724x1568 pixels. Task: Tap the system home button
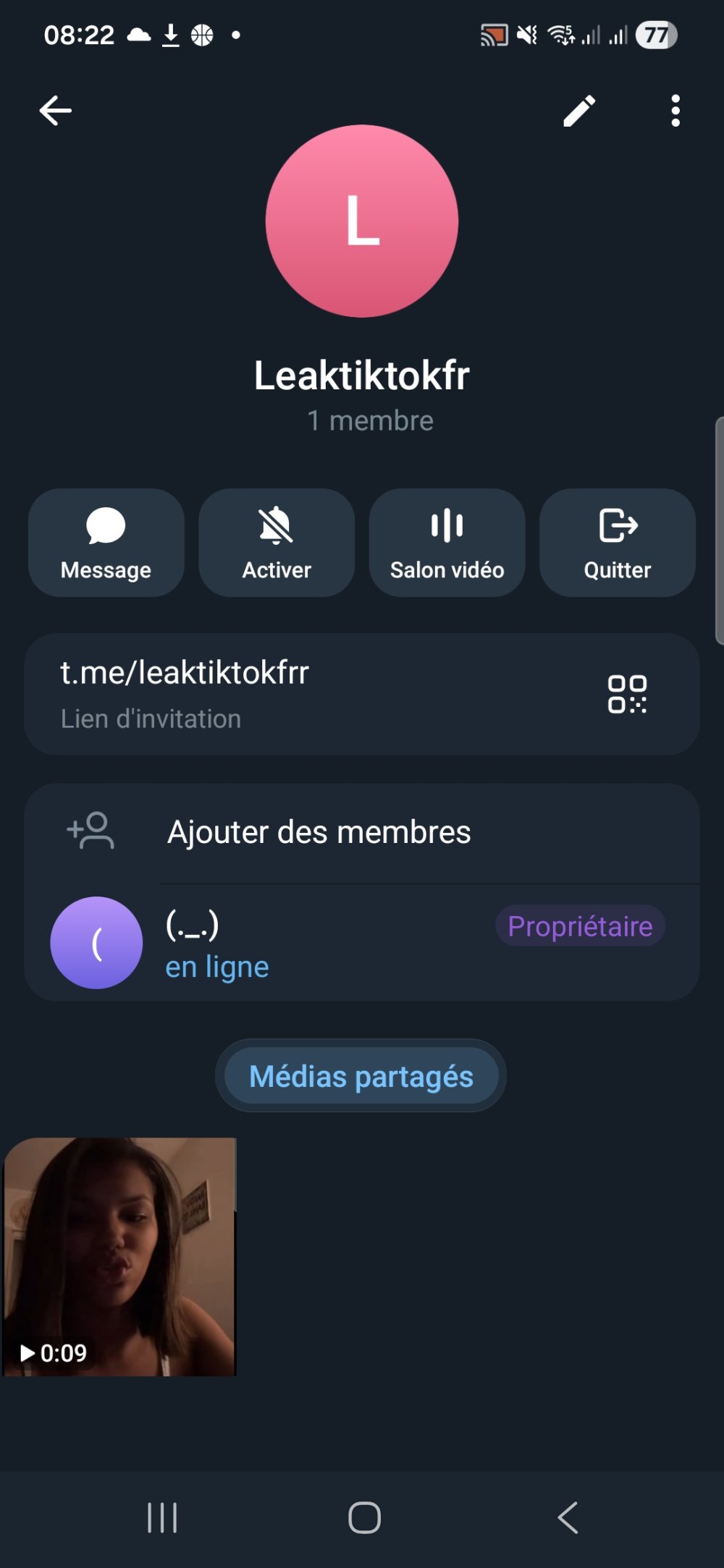click(364, 1517)
